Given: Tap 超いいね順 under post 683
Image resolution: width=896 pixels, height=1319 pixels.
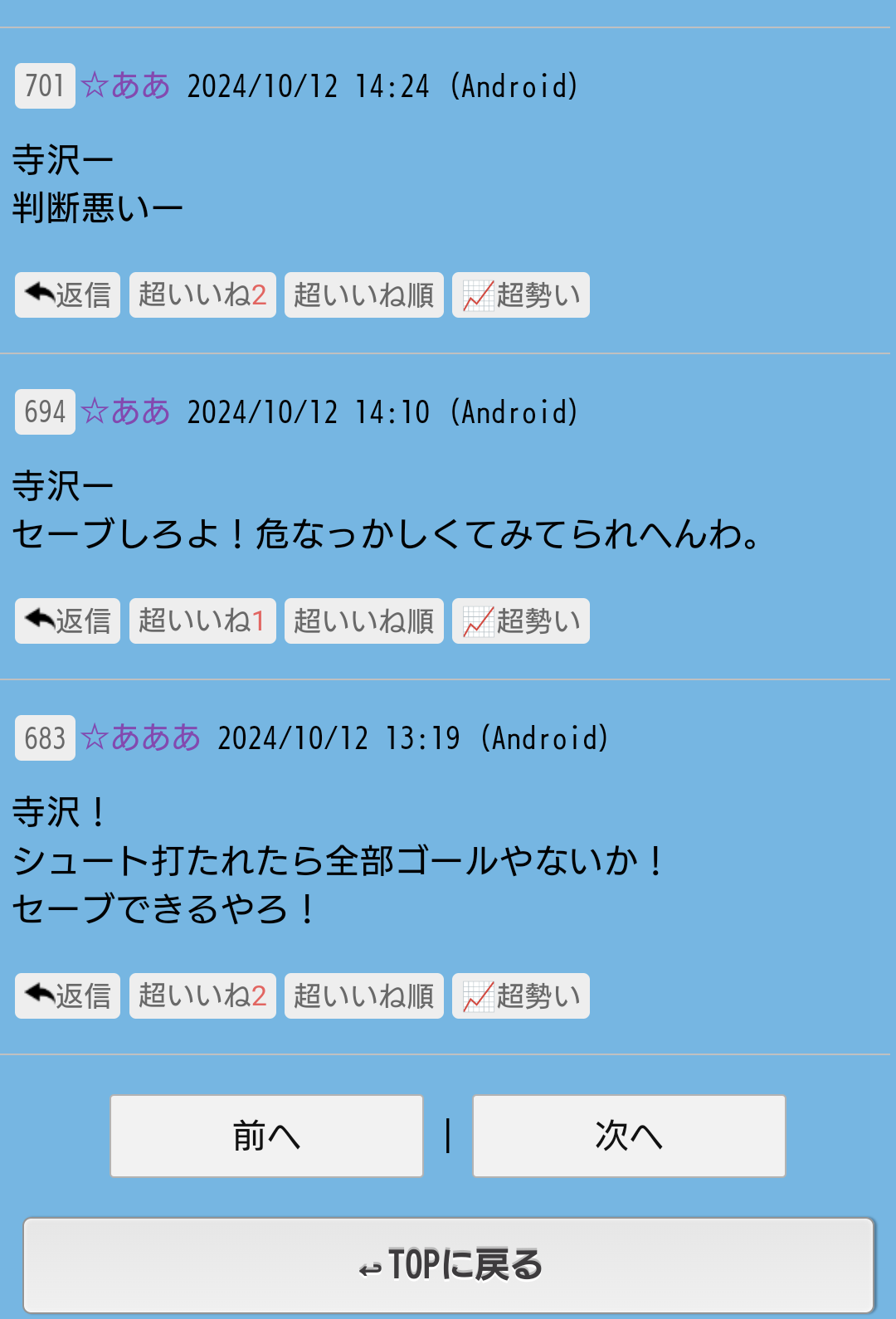Looking at the screenshot, I should pos(363,995).
